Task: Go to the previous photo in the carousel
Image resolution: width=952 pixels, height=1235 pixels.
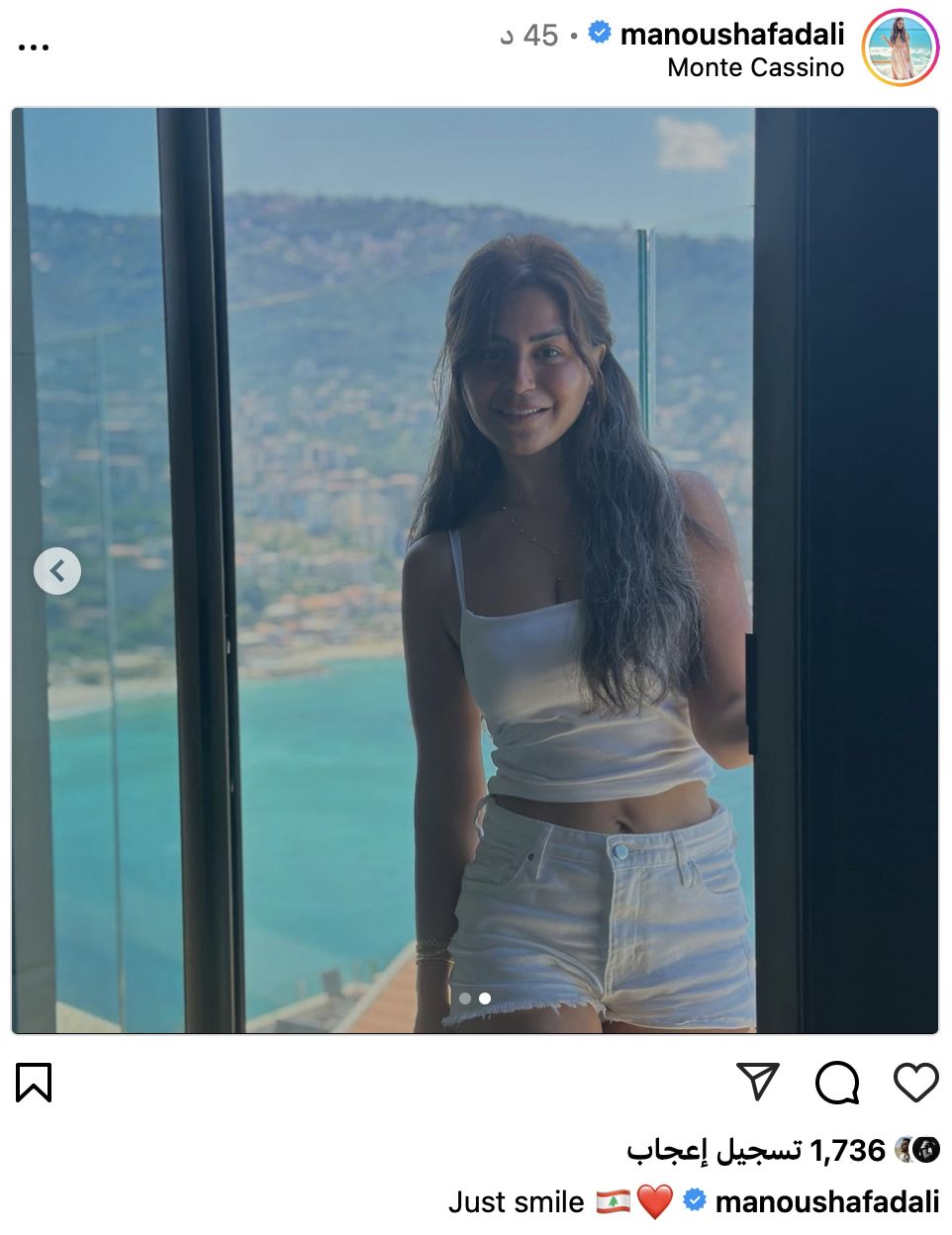Action: click(57, 571)
